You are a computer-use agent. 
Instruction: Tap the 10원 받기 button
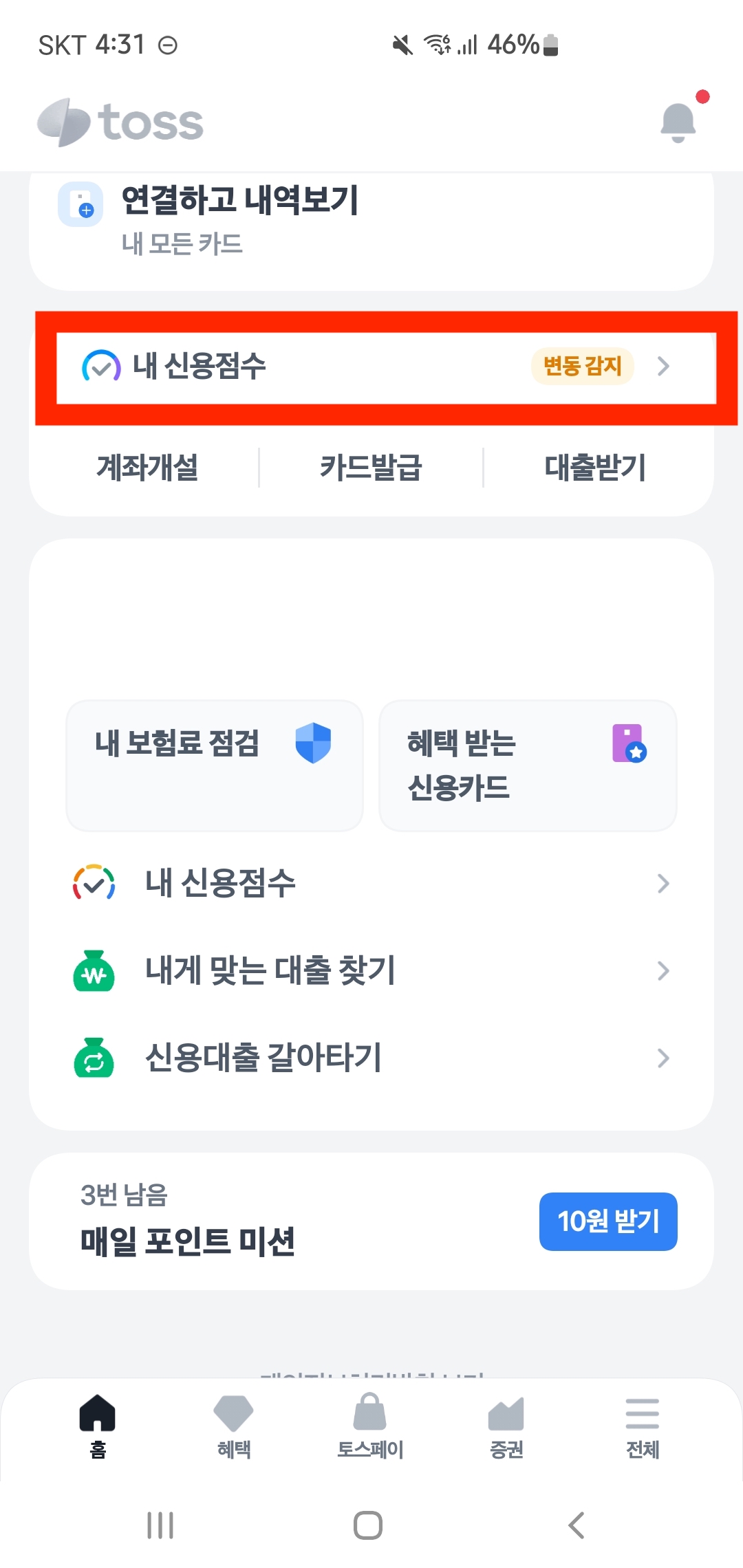coord(608,1223)
